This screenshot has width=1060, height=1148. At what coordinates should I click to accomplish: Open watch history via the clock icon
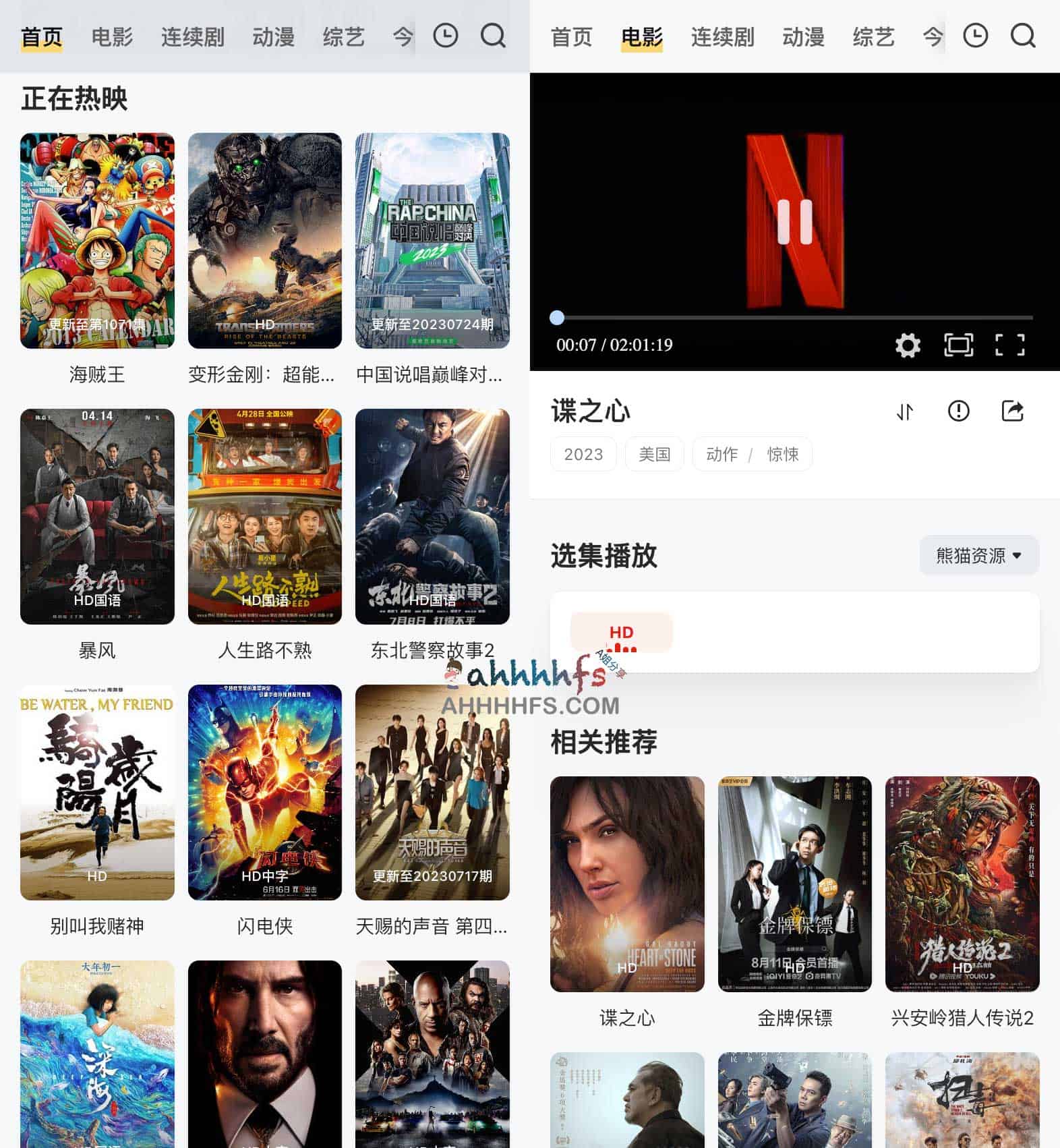pos(444,36)
